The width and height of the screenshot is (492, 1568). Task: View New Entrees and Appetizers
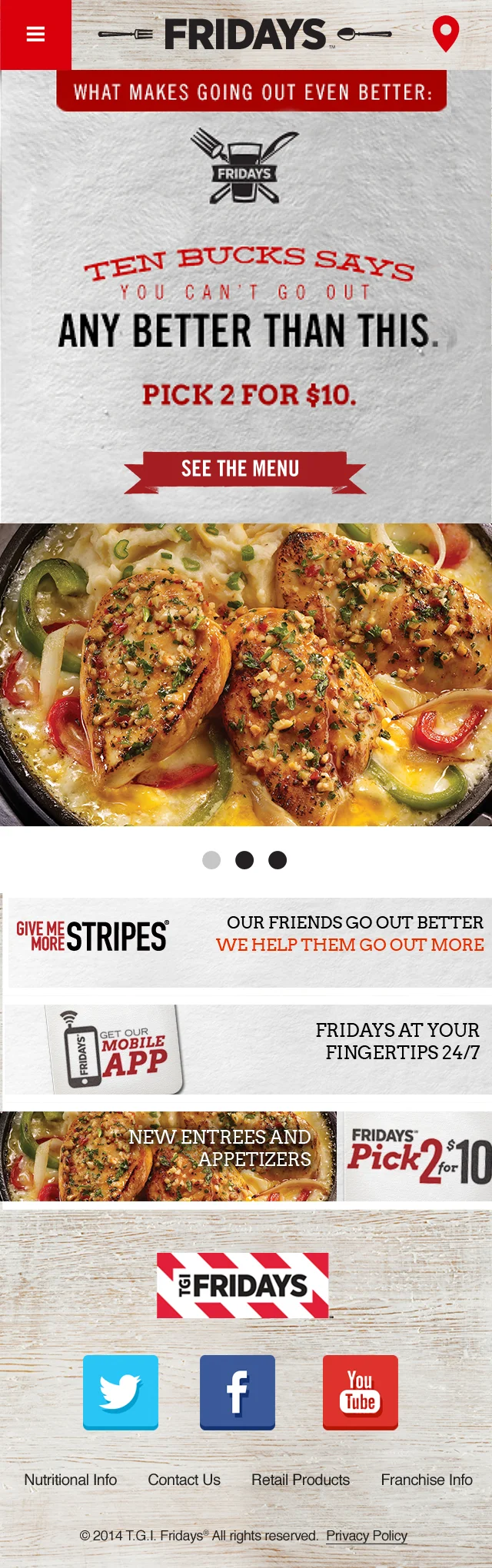169,1156
